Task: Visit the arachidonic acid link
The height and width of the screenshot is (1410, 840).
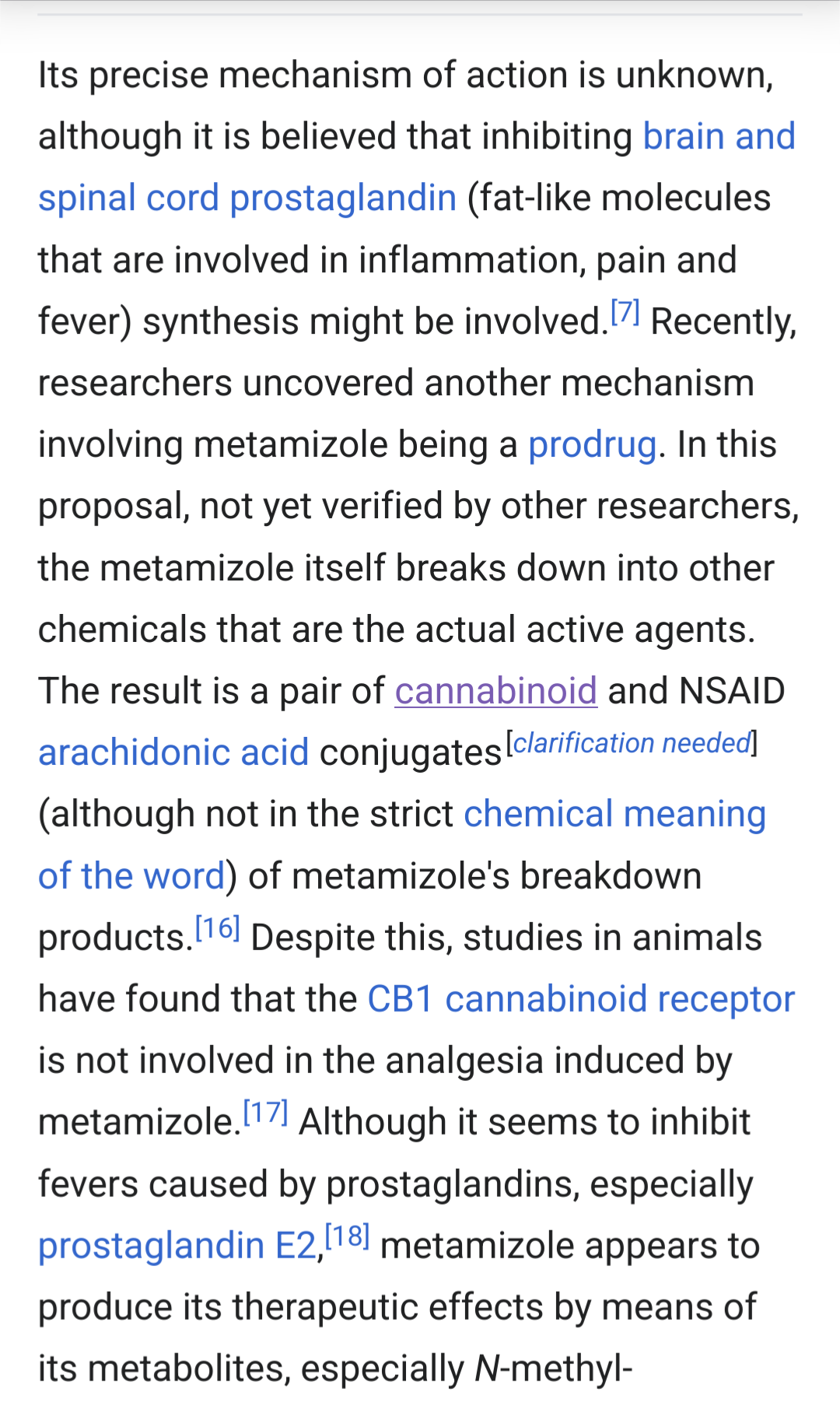Action: point(174,752)
